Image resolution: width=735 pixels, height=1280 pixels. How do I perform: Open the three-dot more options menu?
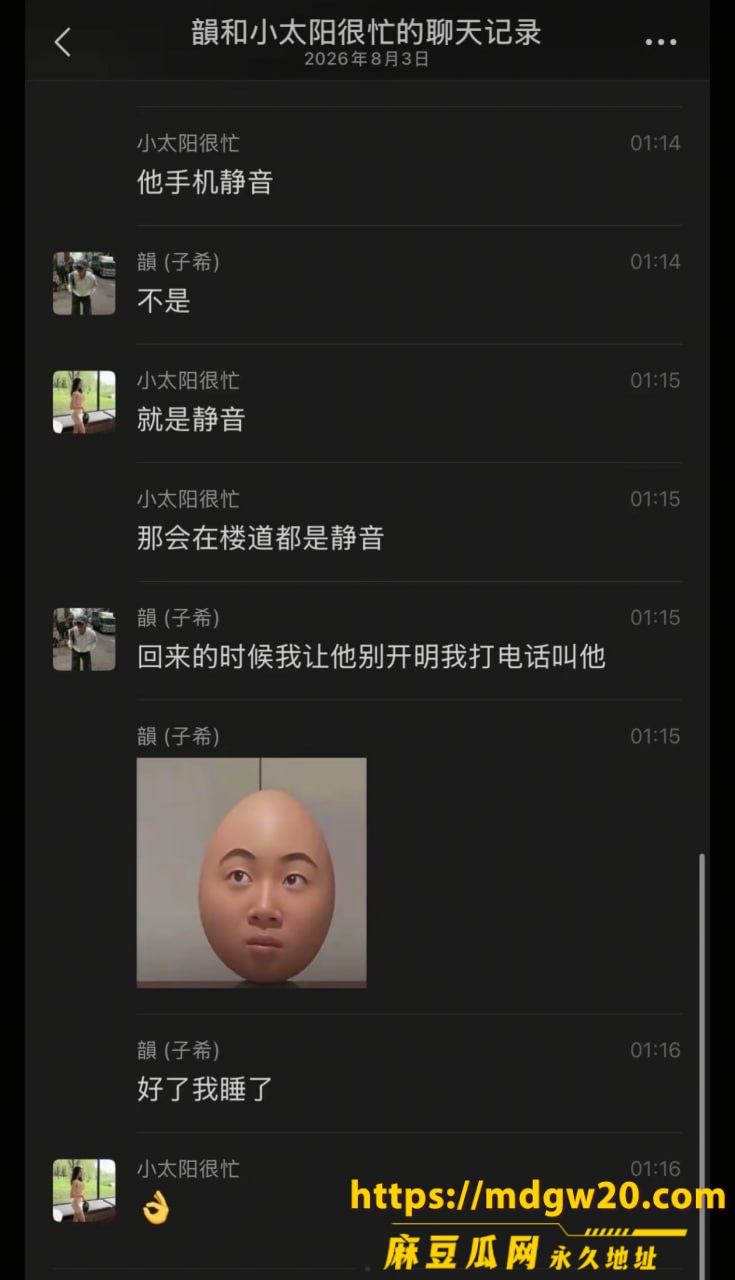coord(660,42)
